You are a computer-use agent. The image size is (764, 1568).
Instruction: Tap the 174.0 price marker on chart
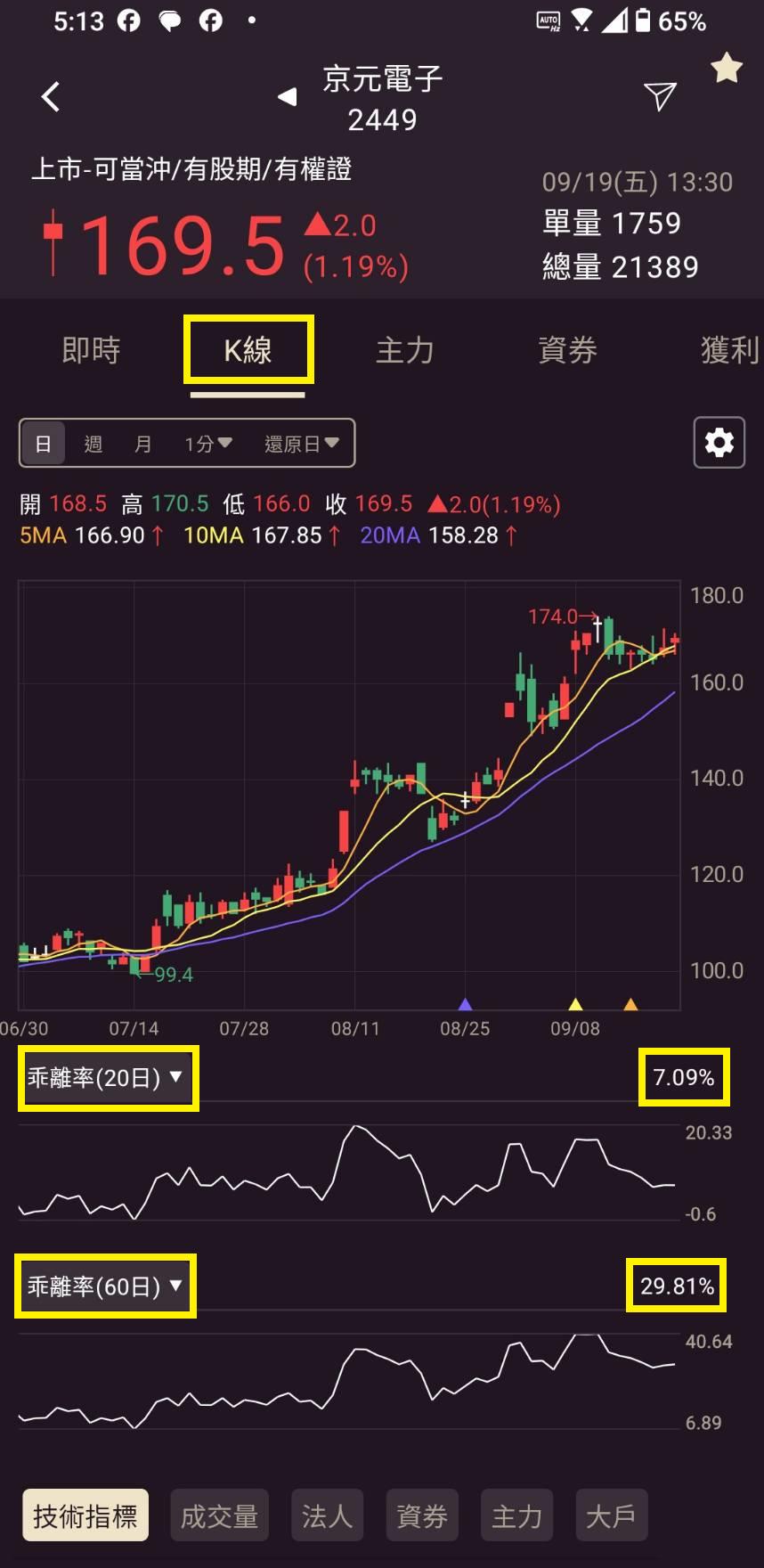pos(552,615)
